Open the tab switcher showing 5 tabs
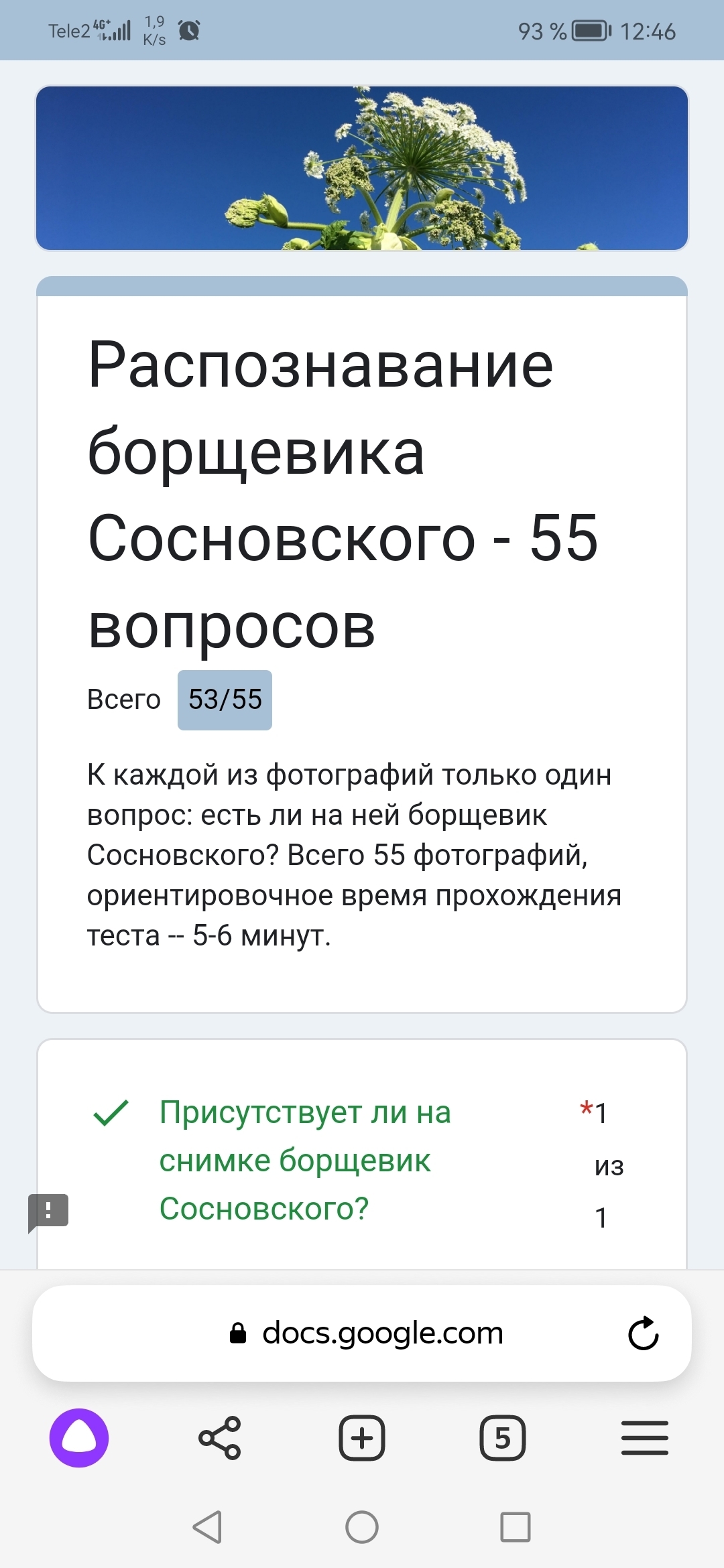 click(x=503, y=1438)
